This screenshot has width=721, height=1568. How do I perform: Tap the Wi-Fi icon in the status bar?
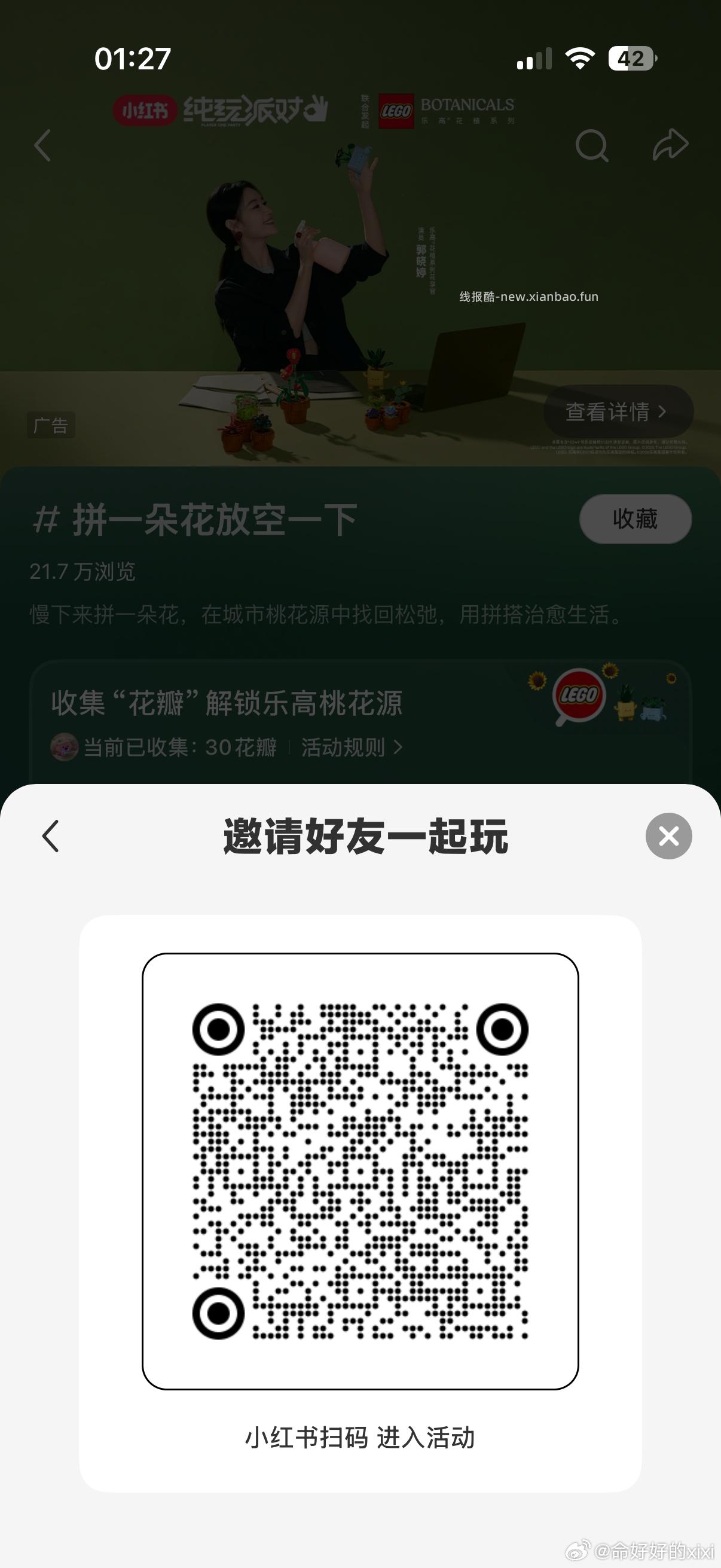tap(580, 59)
